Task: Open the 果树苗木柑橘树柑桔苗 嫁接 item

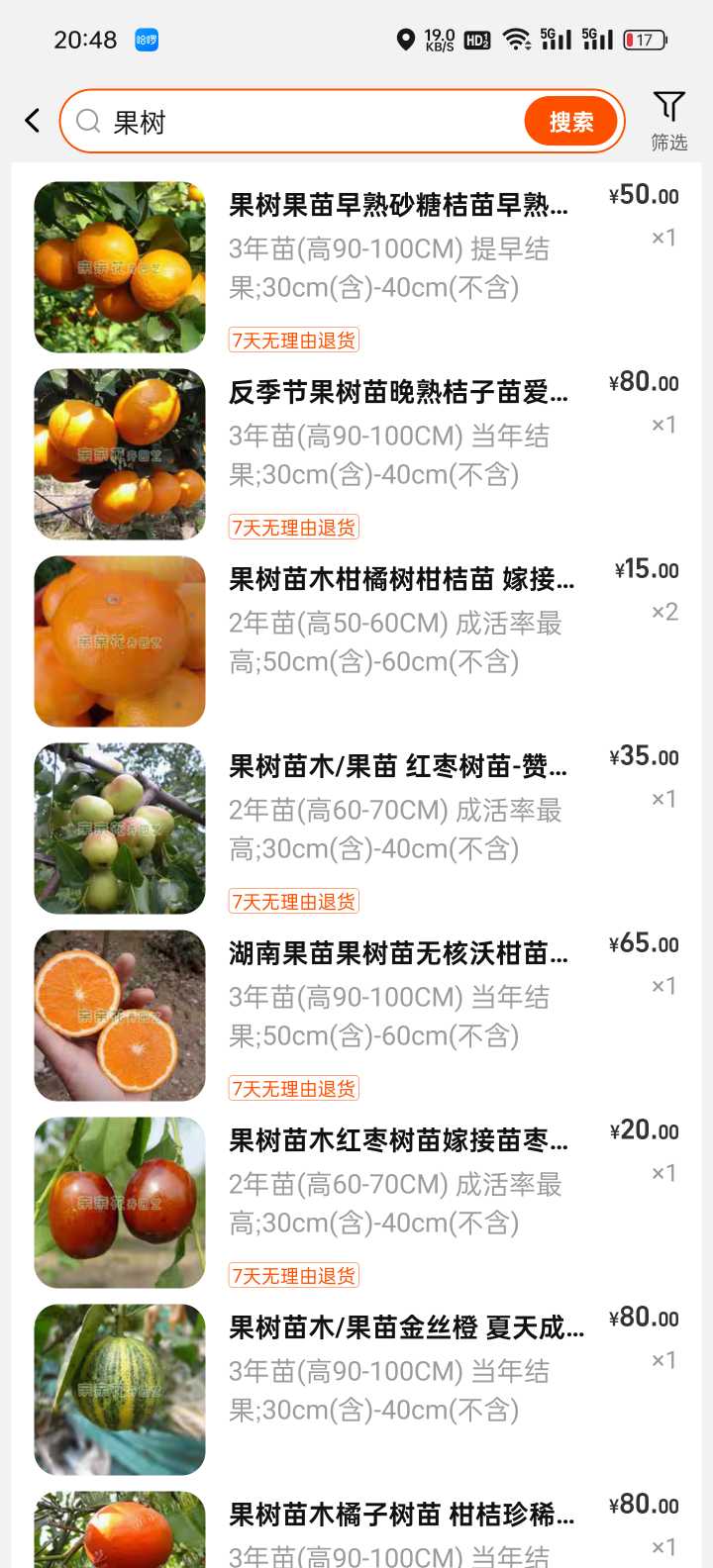Action: (x=356, y=641)
